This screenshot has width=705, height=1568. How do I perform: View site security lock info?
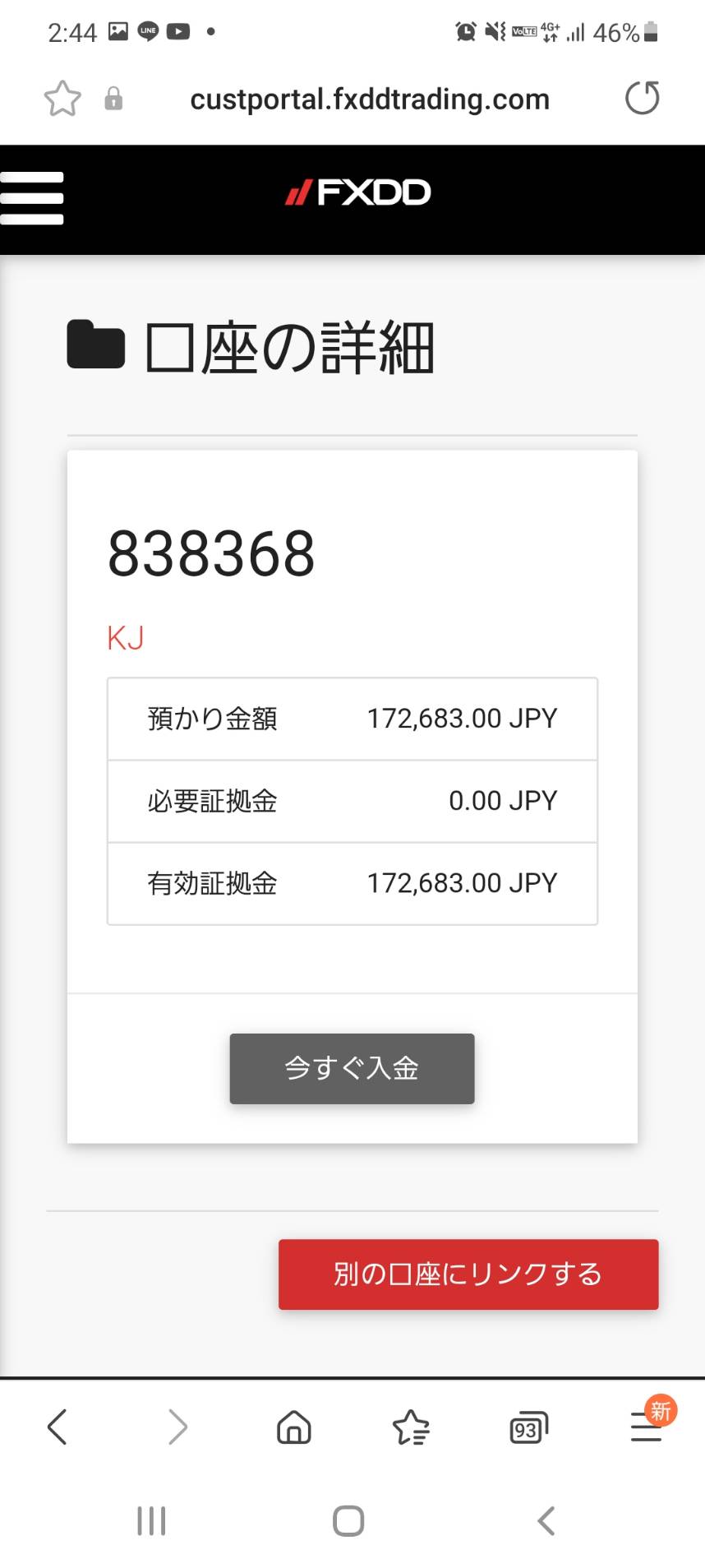coord(113,99)
